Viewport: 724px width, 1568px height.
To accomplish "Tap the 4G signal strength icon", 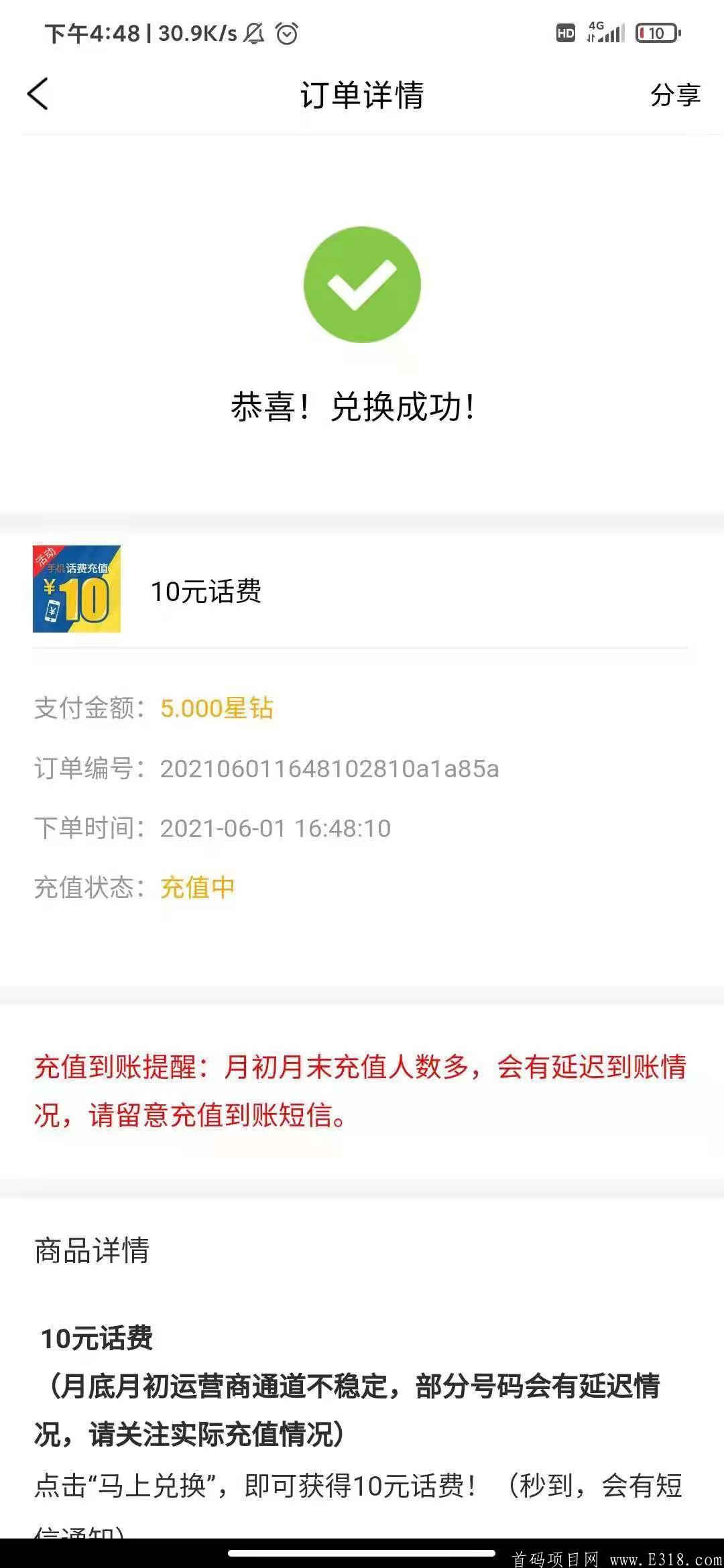I will (604, 31).
